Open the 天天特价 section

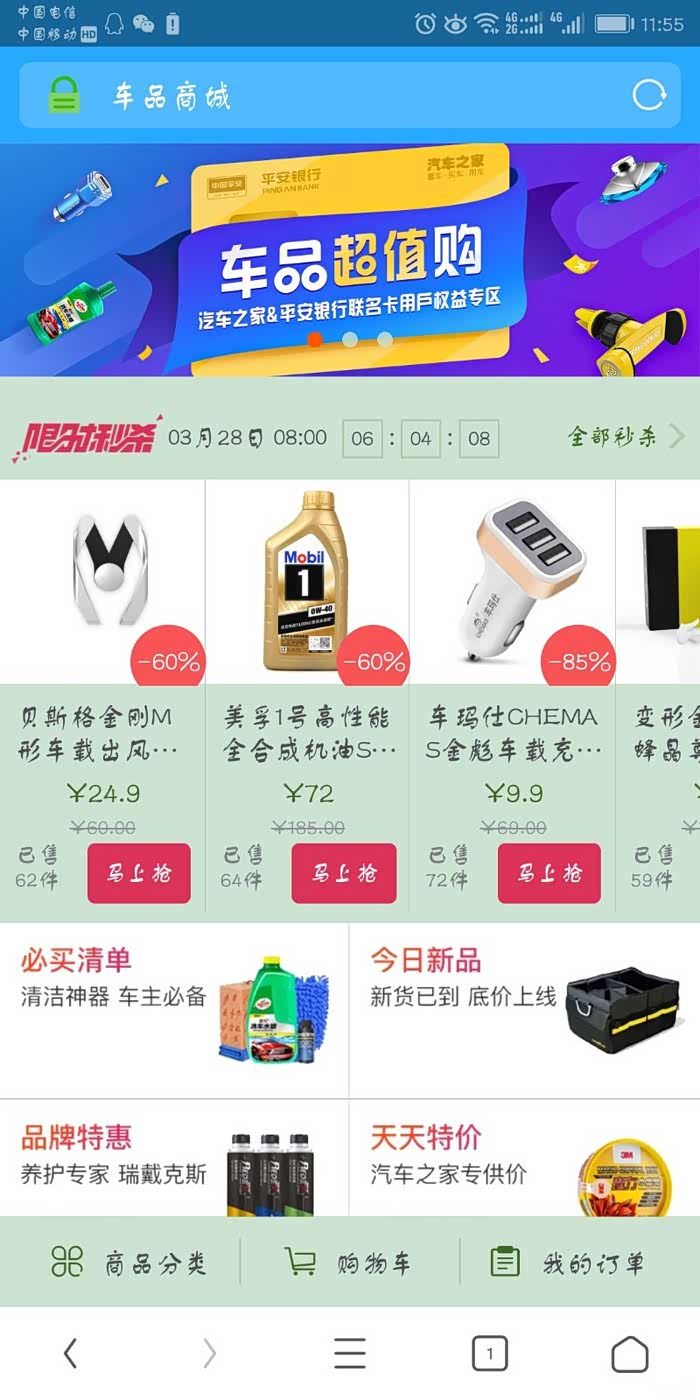[524, 1160]
